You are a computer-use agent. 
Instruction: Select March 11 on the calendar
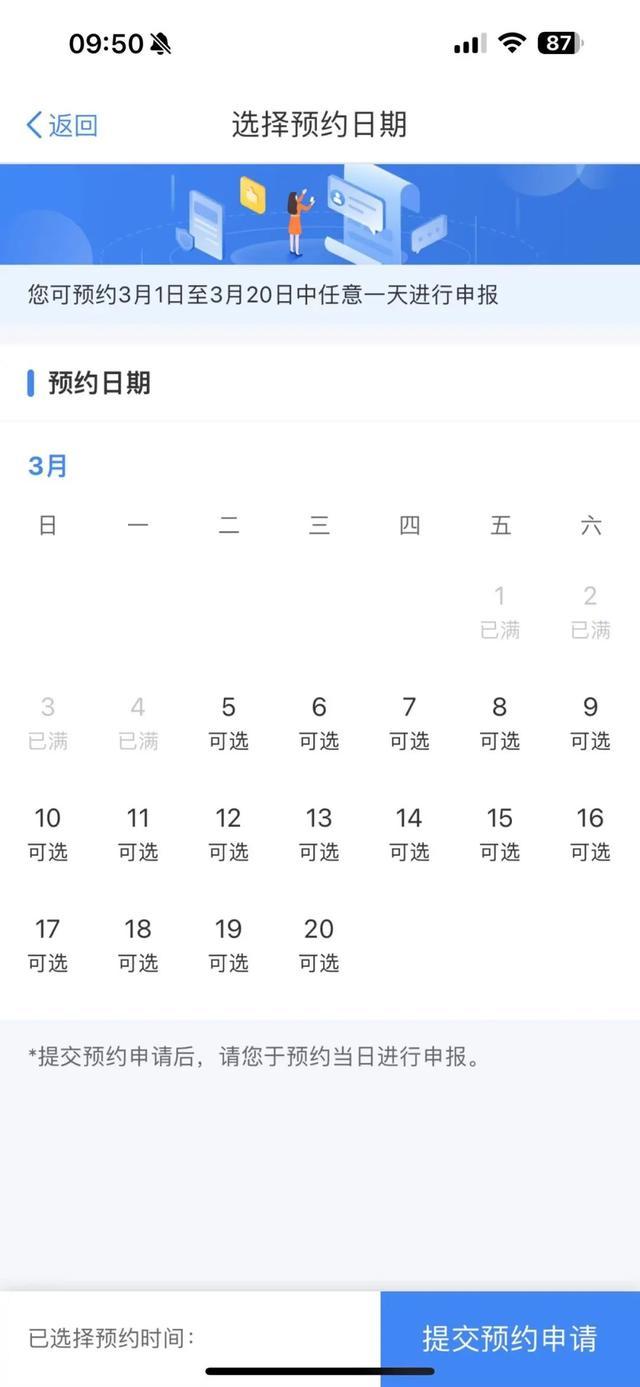(138, 833)
